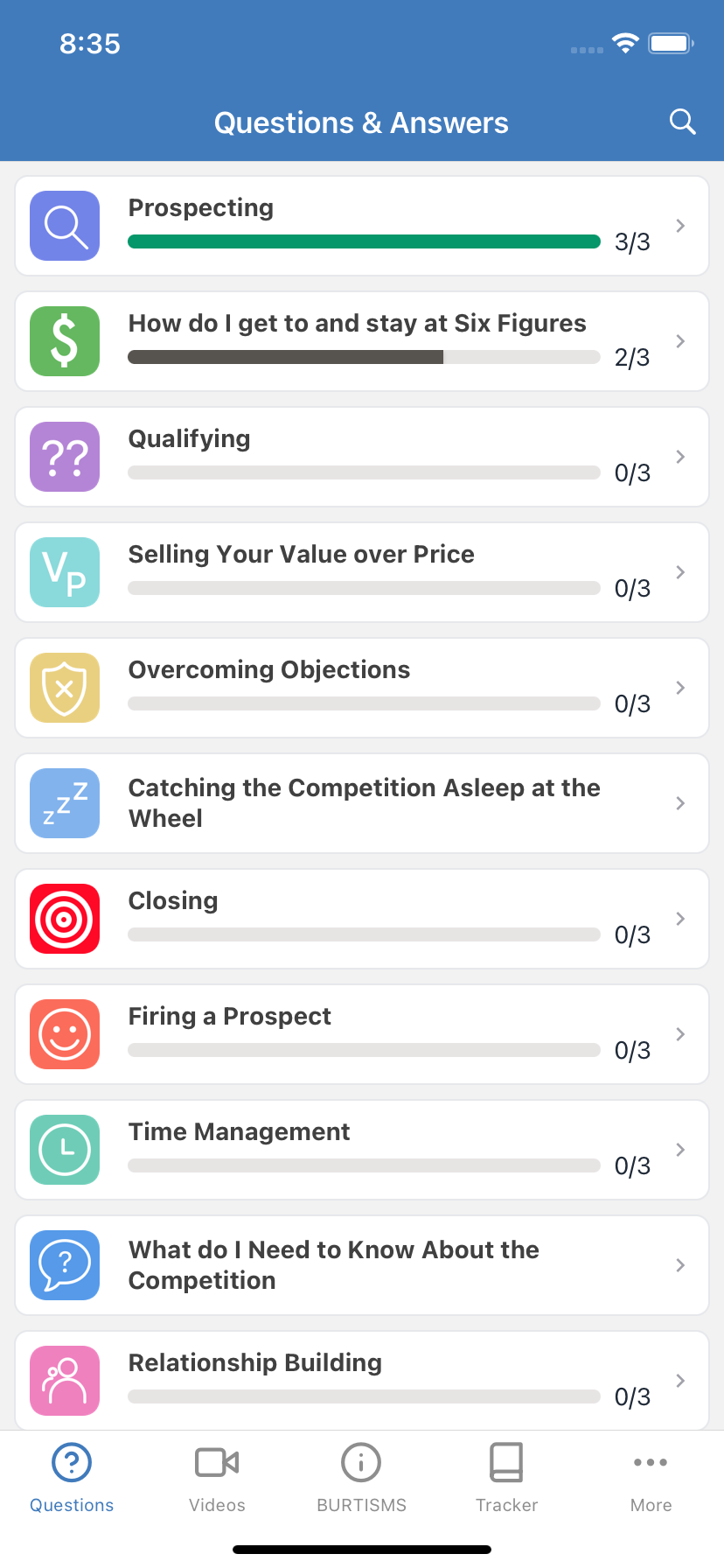Image resolution: width=724 pixels, height=1568 pixels.
Task: Expand the Prospecting category chevron
Action: click(679, 226)
